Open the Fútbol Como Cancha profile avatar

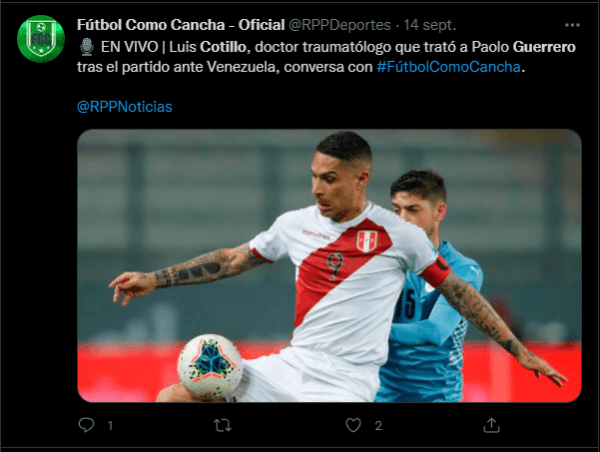coord(41,39)
